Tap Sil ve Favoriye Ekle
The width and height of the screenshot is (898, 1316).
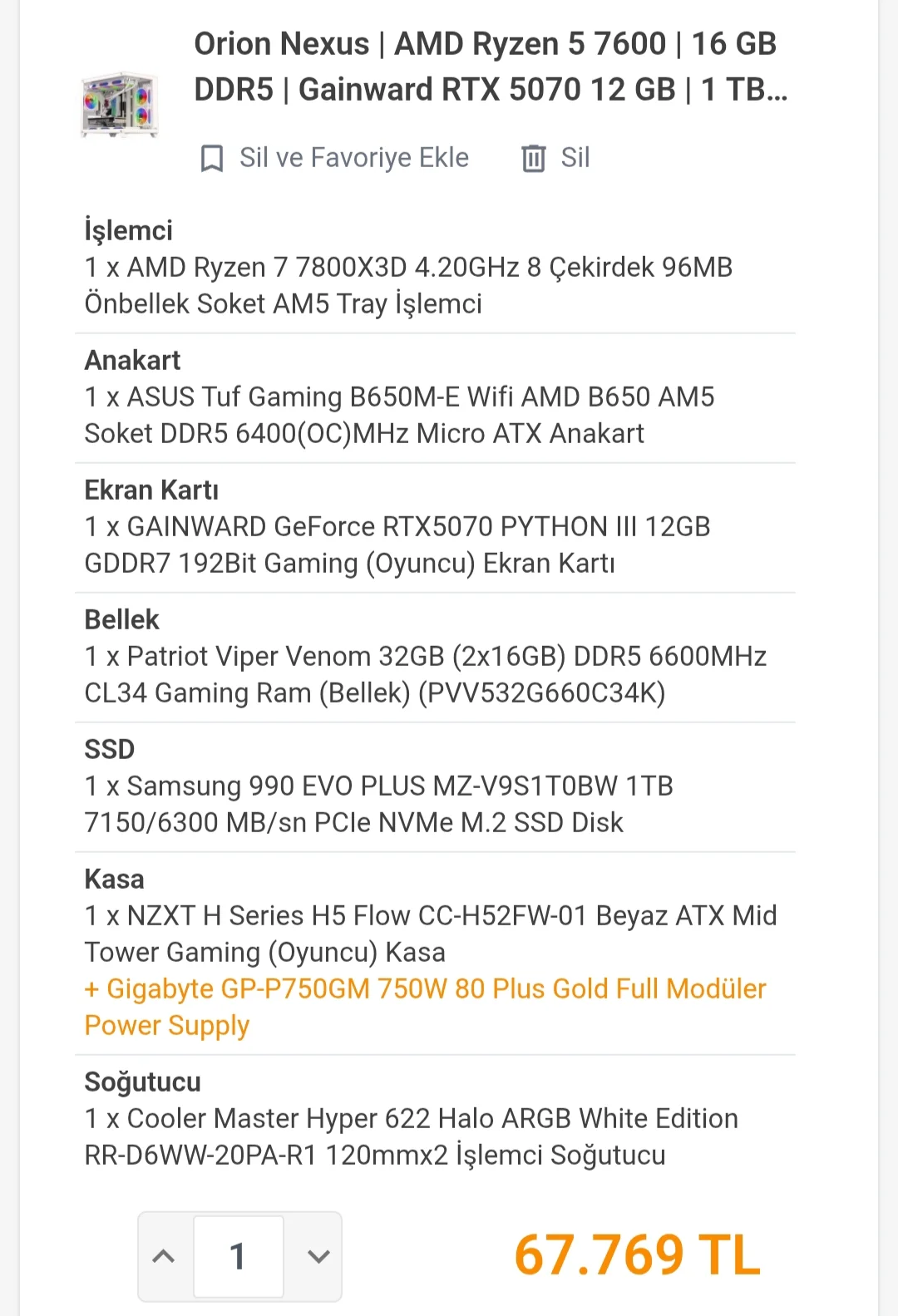(335, 158)
